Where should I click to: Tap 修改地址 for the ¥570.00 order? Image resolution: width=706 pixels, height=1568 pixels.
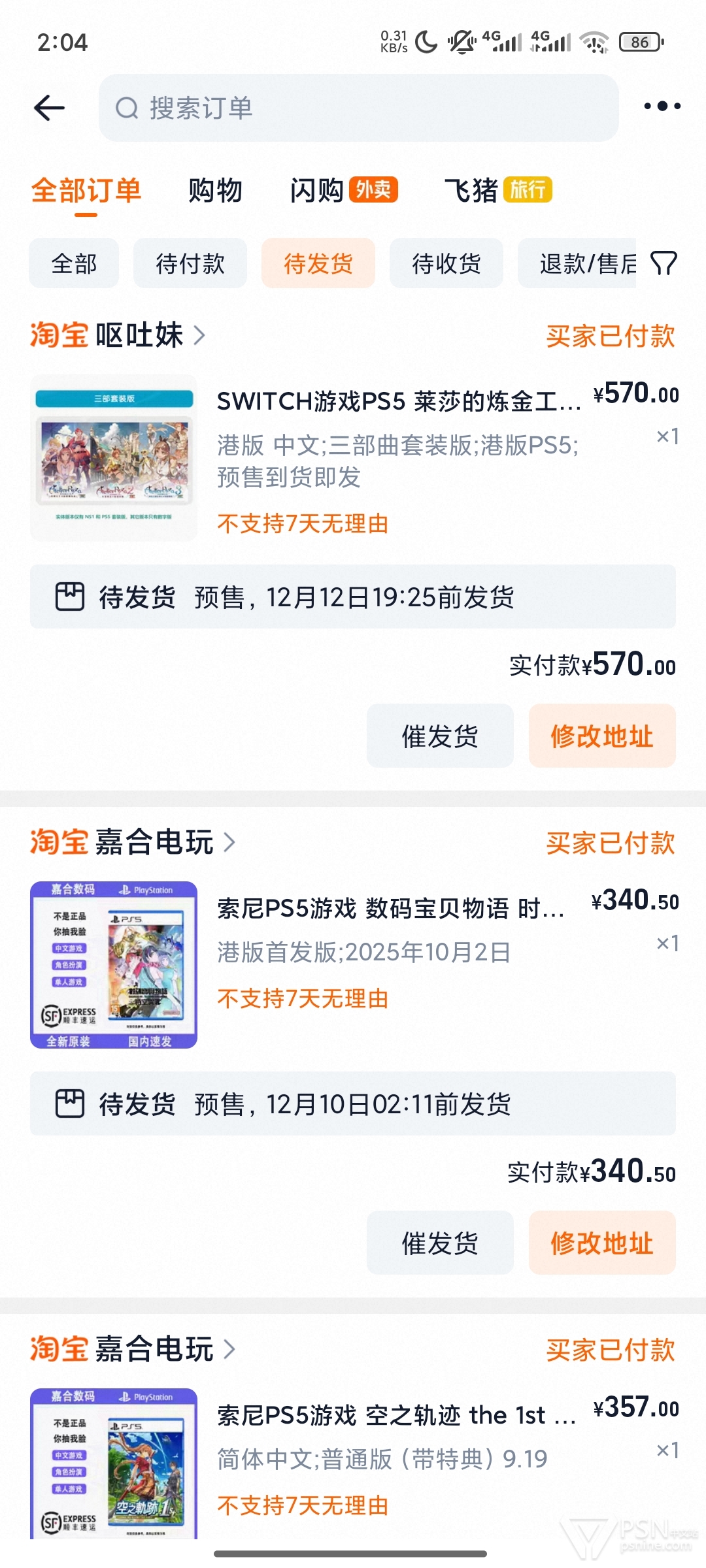point(602,736)
